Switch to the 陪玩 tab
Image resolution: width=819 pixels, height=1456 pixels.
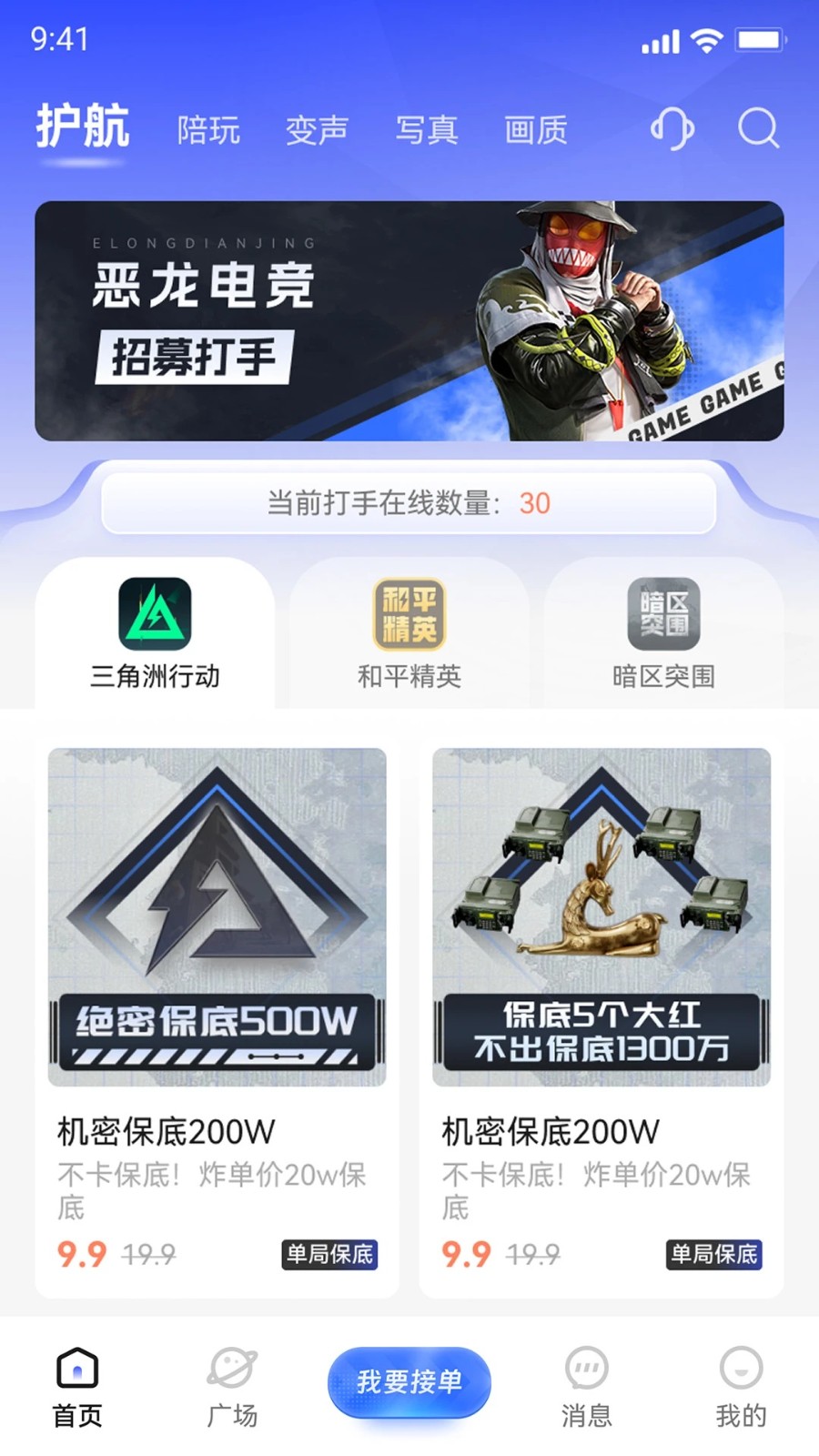coord(208,130)
